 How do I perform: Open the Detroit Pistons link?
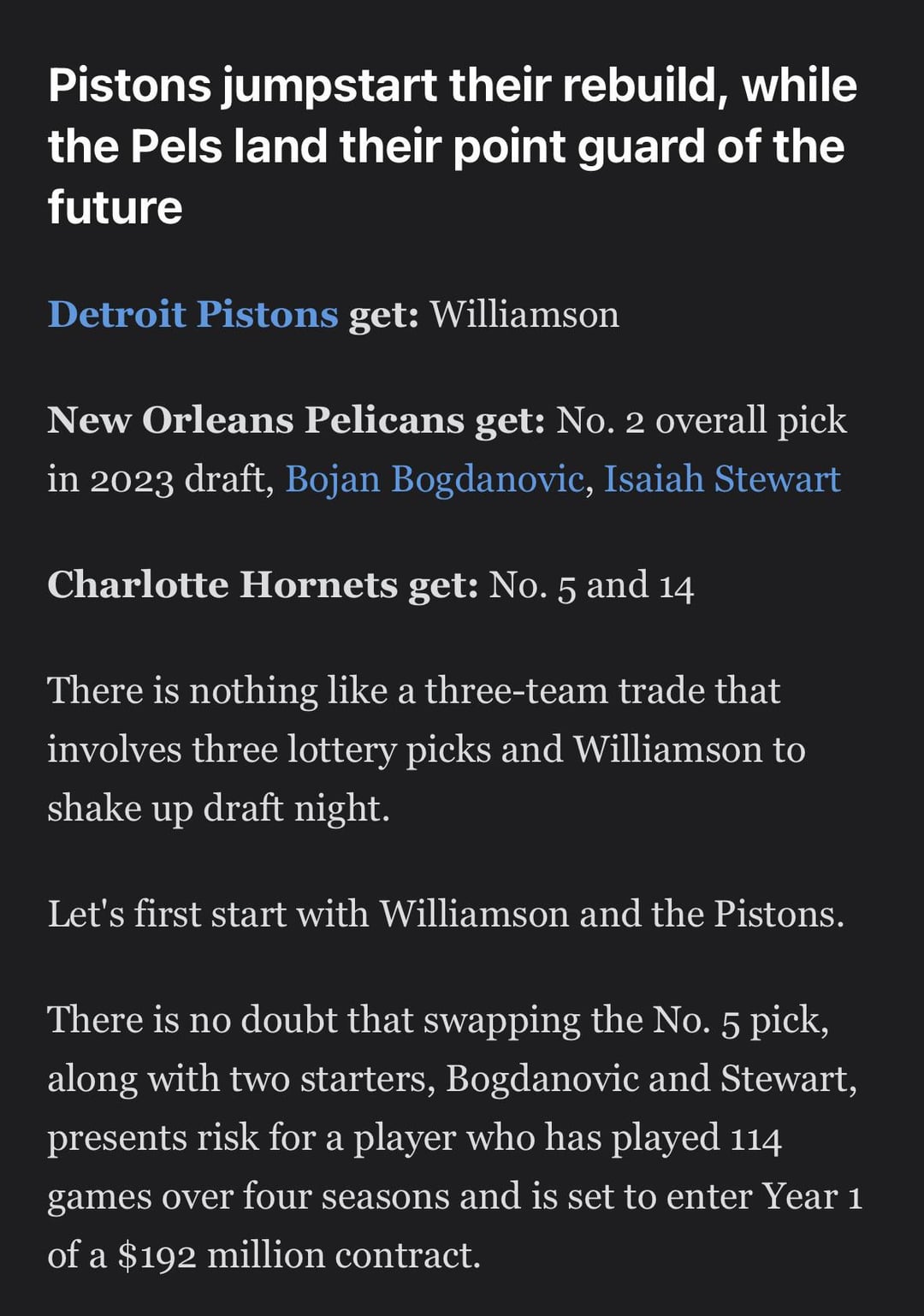[x=192, y=315]
